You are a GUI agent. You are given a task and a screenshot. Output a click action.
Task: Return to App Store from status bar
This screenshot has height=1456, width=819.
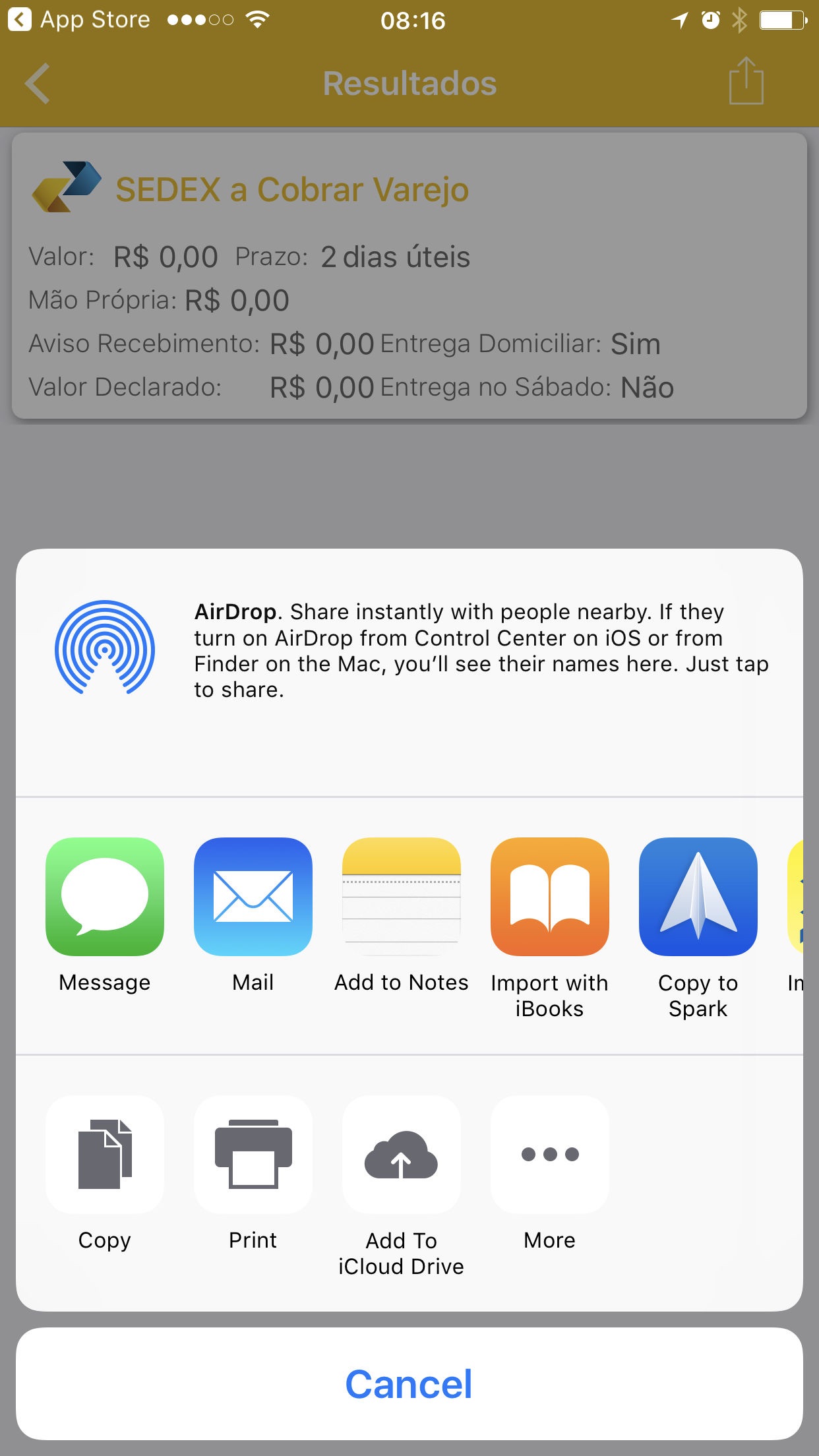click(x=79, y=20)
